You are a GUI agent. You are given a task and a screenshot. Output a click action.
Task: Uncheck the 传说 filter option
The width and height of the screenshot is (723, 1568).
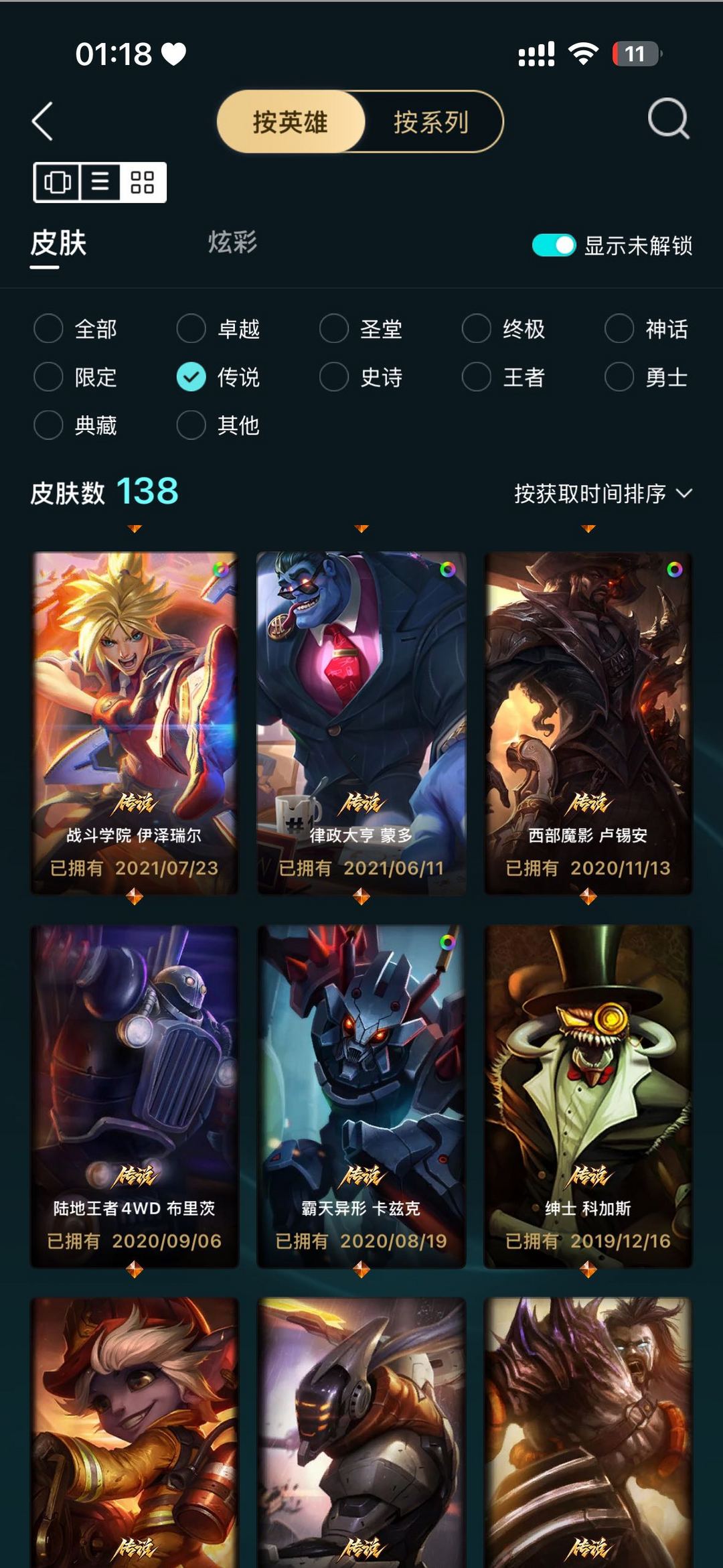click(192, 377)
